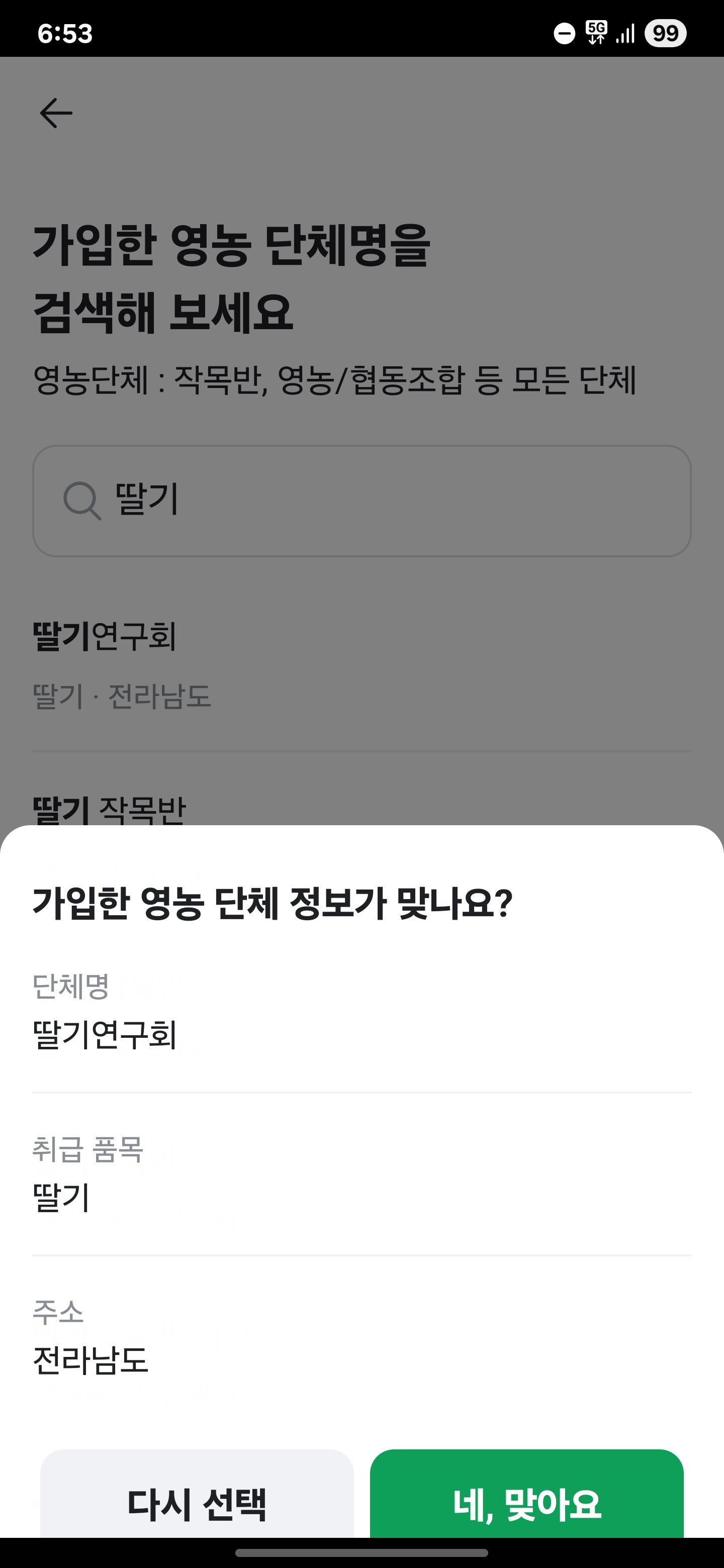Tap the search field containing 딸기
Viewport: 724px width, 1568px height.
(361, 501)
